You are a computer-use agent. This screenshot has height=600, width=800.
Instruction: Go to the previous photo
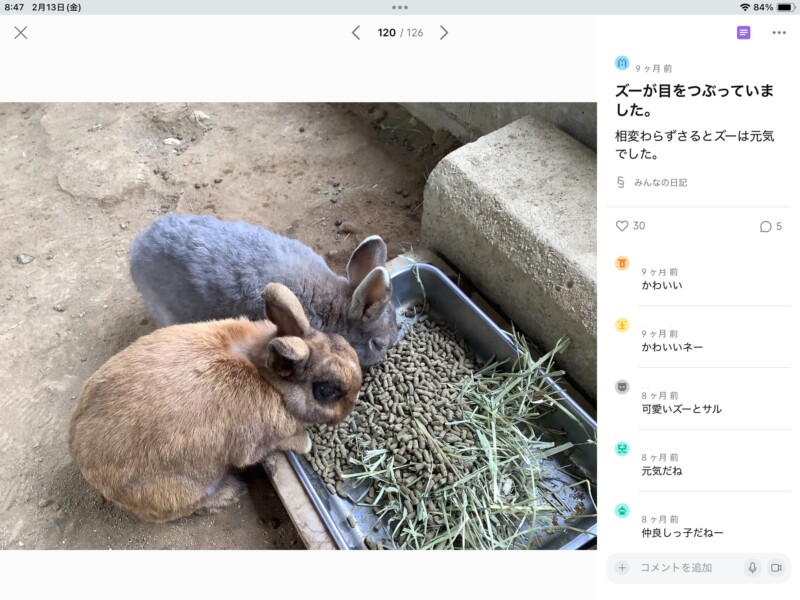[x=355, y=33]
